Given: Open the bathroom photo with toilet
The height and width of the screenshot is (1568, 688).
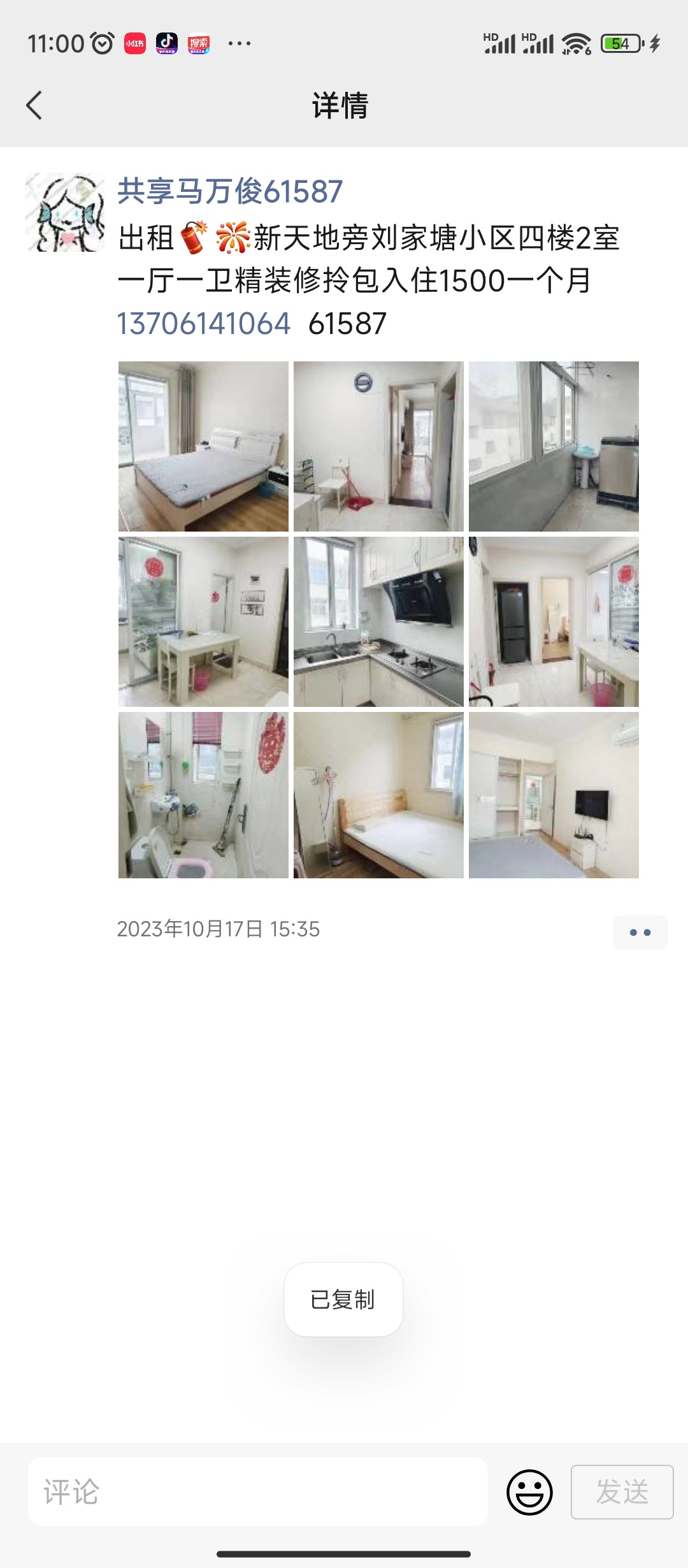Looking at the screenshot, I should point(203,795).
